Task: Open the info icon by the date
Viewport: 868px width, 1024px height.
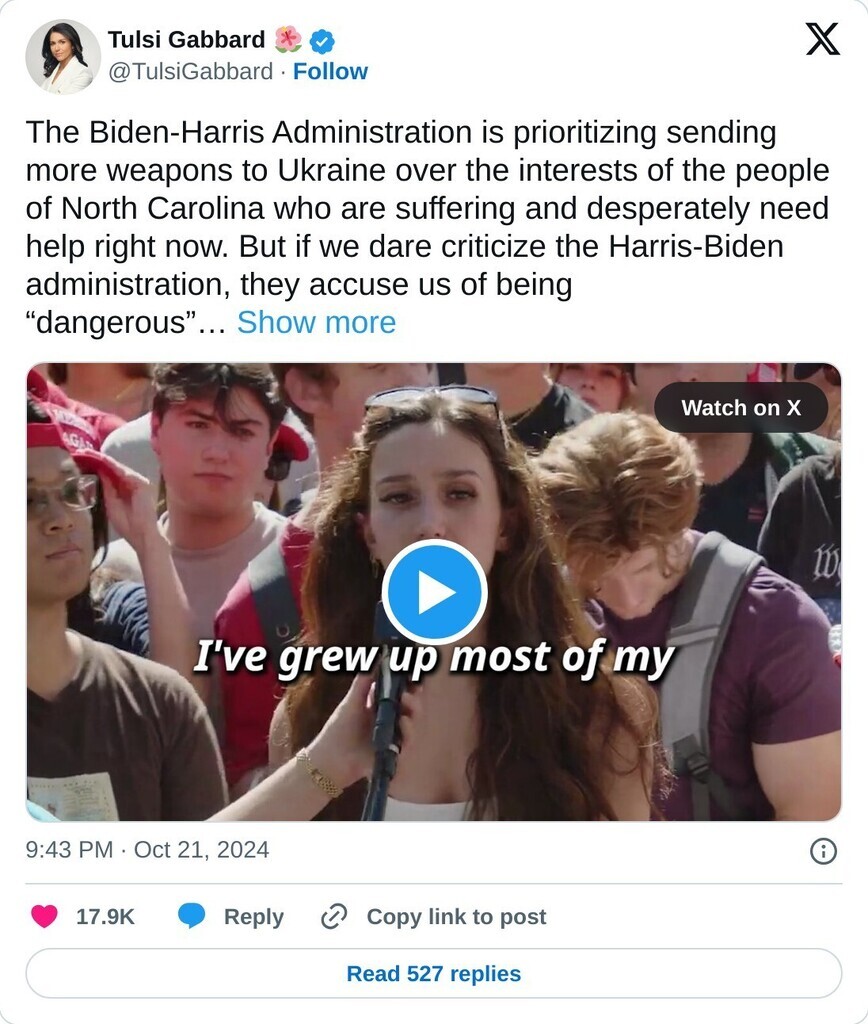Action: [x=822, y=851]
